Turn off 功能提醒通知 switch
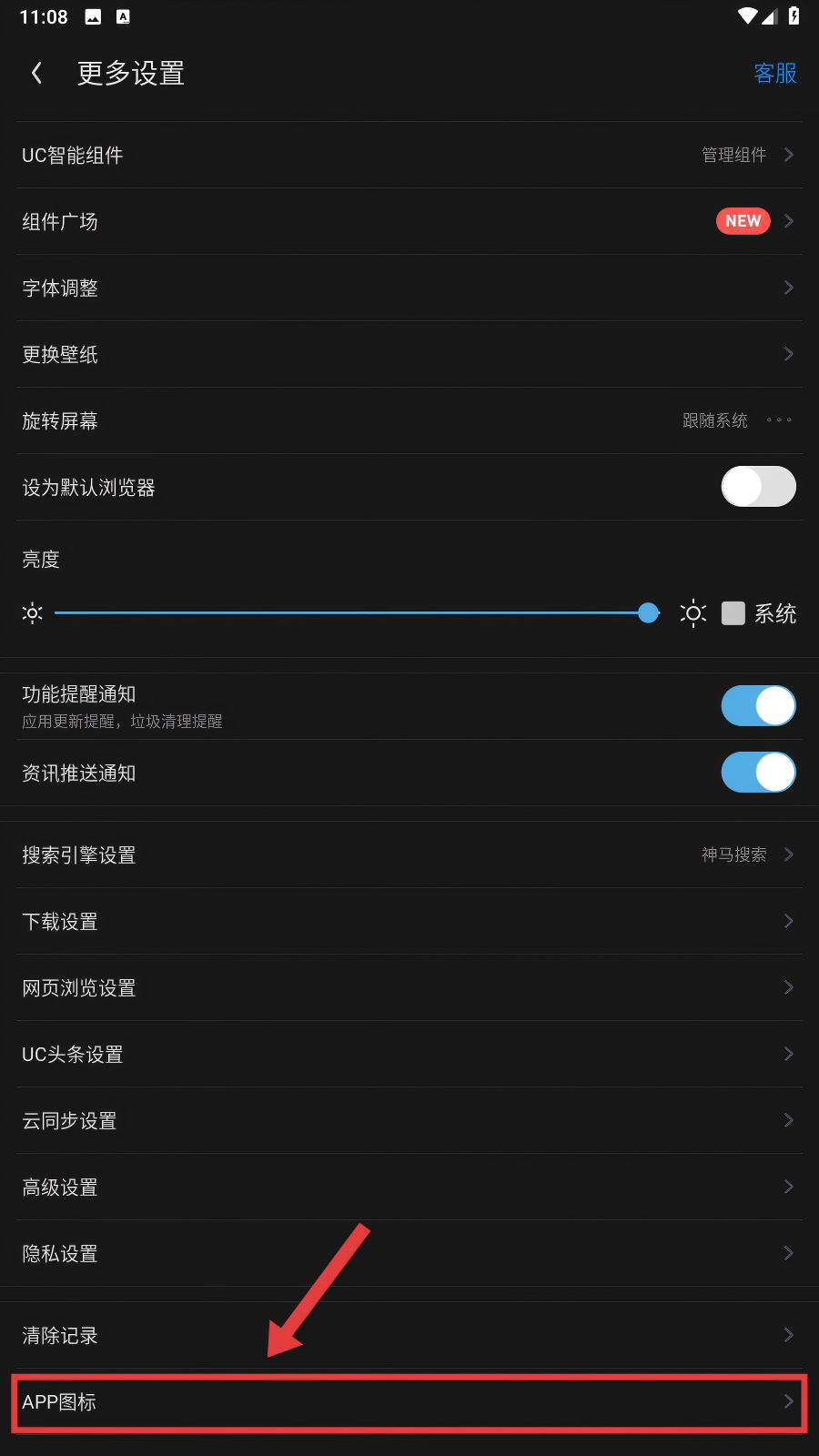 (757, 706)
